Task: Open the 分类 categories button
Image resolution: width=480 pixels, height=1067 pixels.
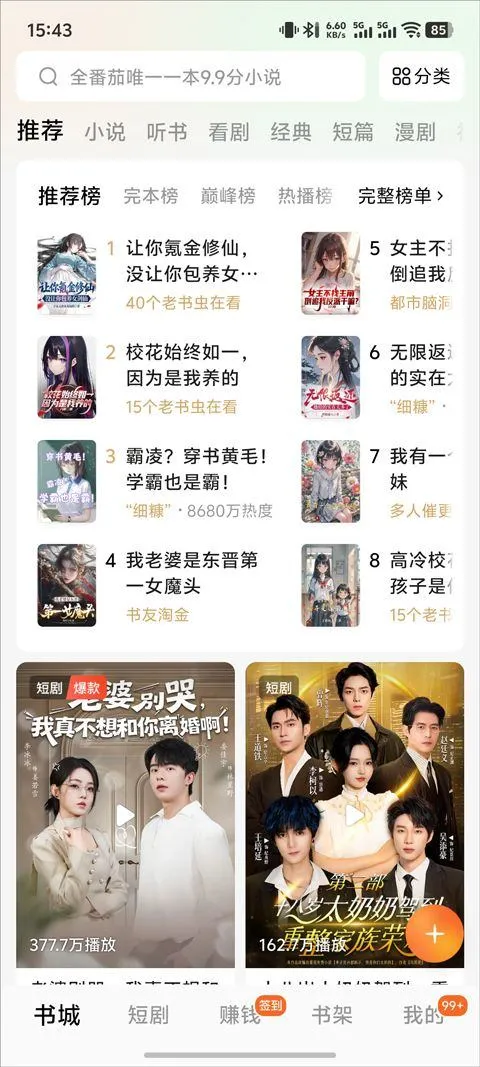Action: [421, 76]
